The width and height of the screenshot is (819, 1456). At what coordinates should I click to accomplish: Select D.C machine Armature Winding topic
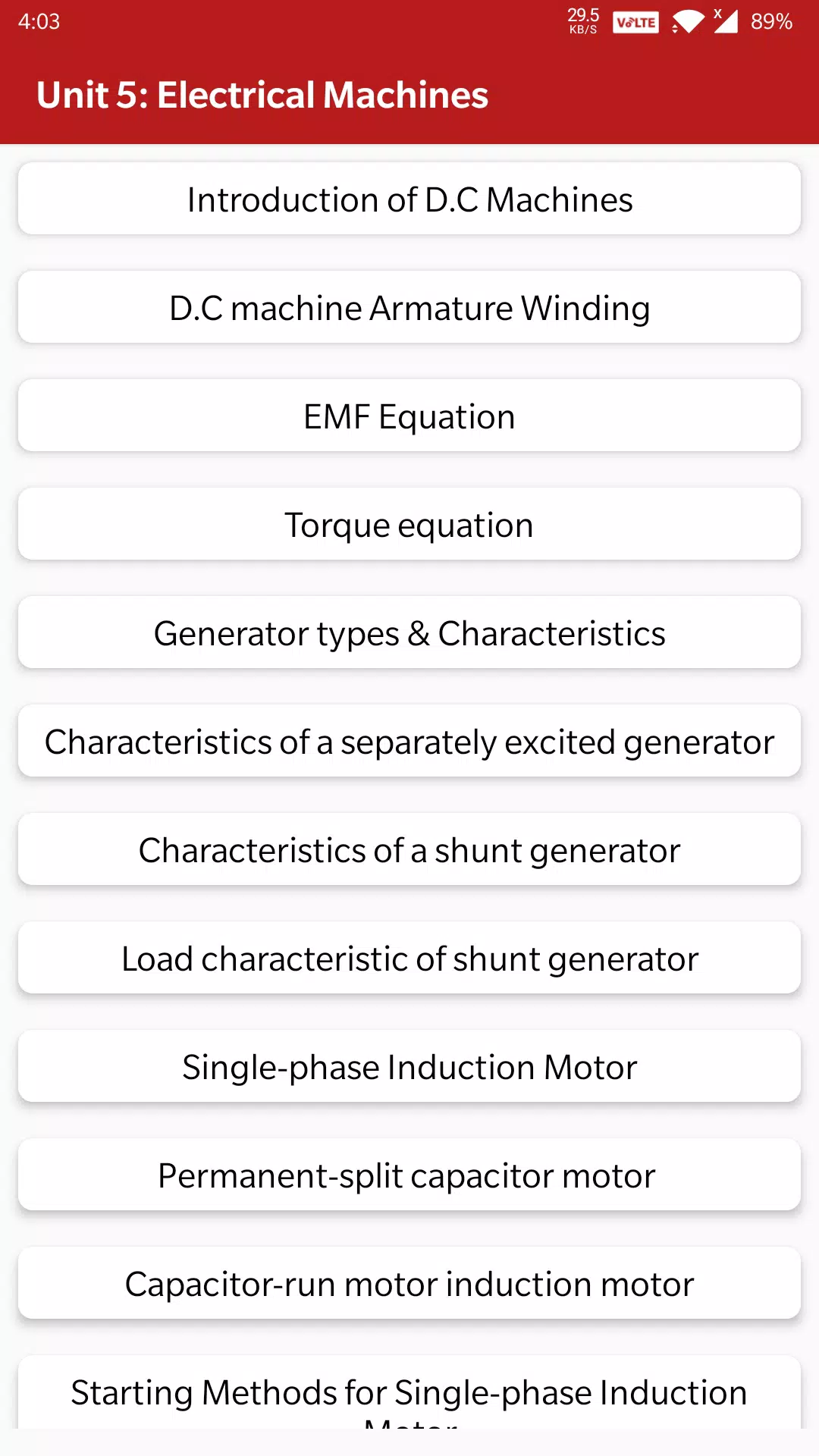(409, 307)
